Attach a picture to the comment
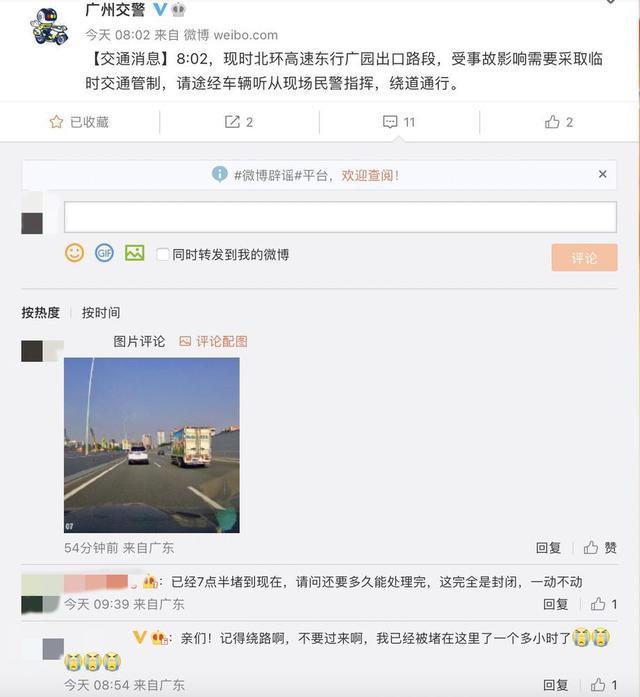Viewport: 640px width, 697px height. click(134, 253)
